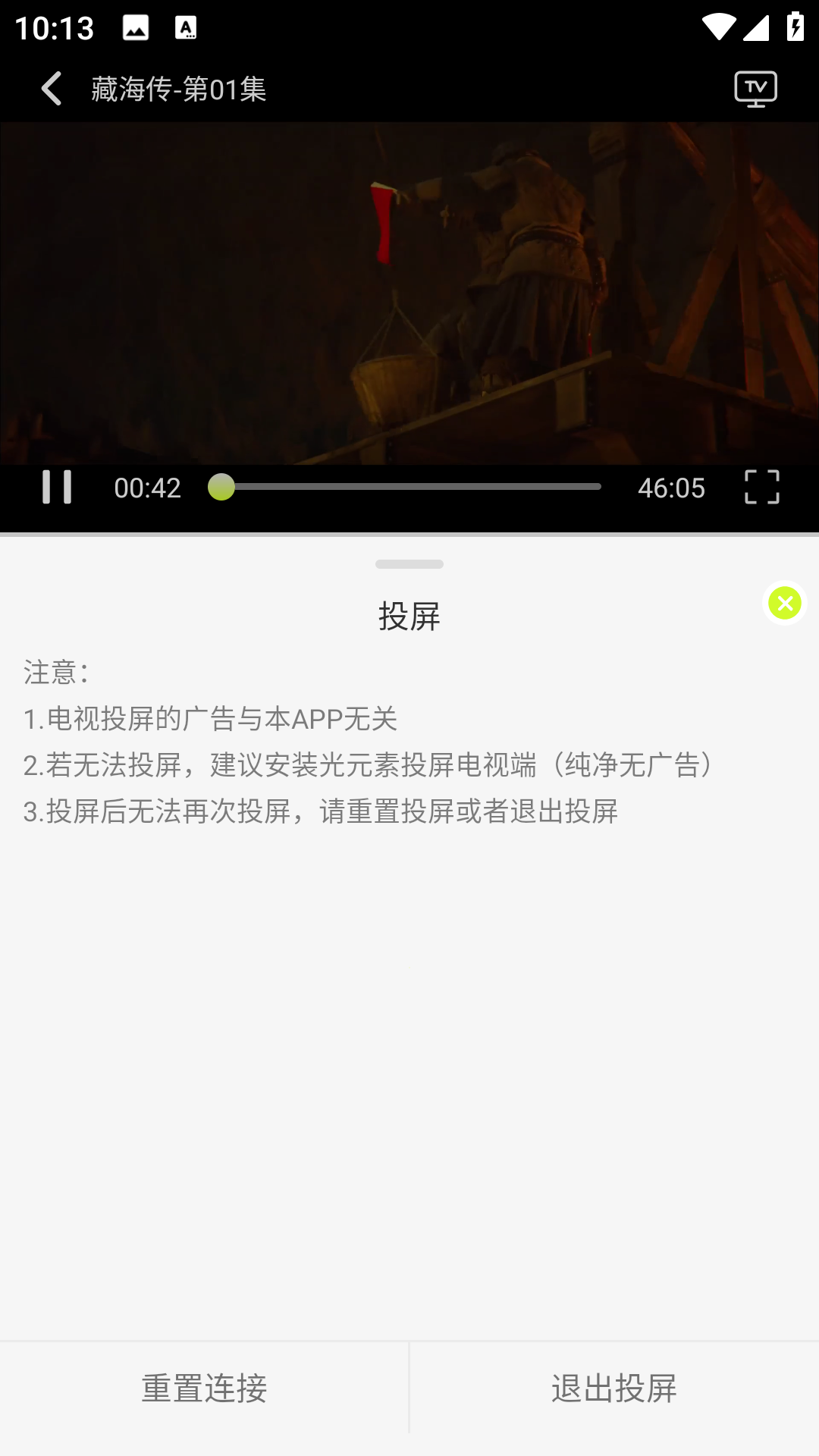Tap 重置连接 button
This screenshot has width=819, height=1456.
tap(205, 1389)
